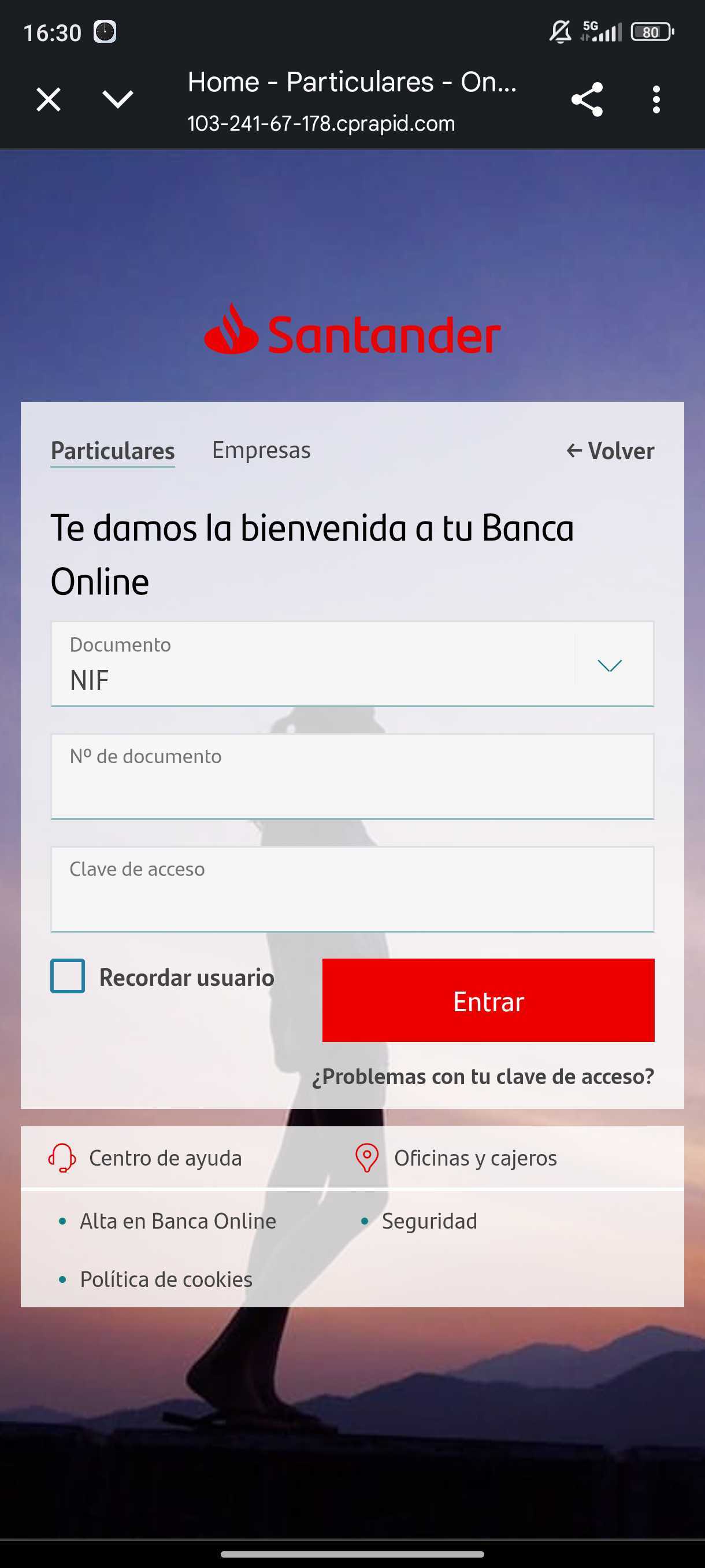Open the browser overflow menu

click(656, 99)
